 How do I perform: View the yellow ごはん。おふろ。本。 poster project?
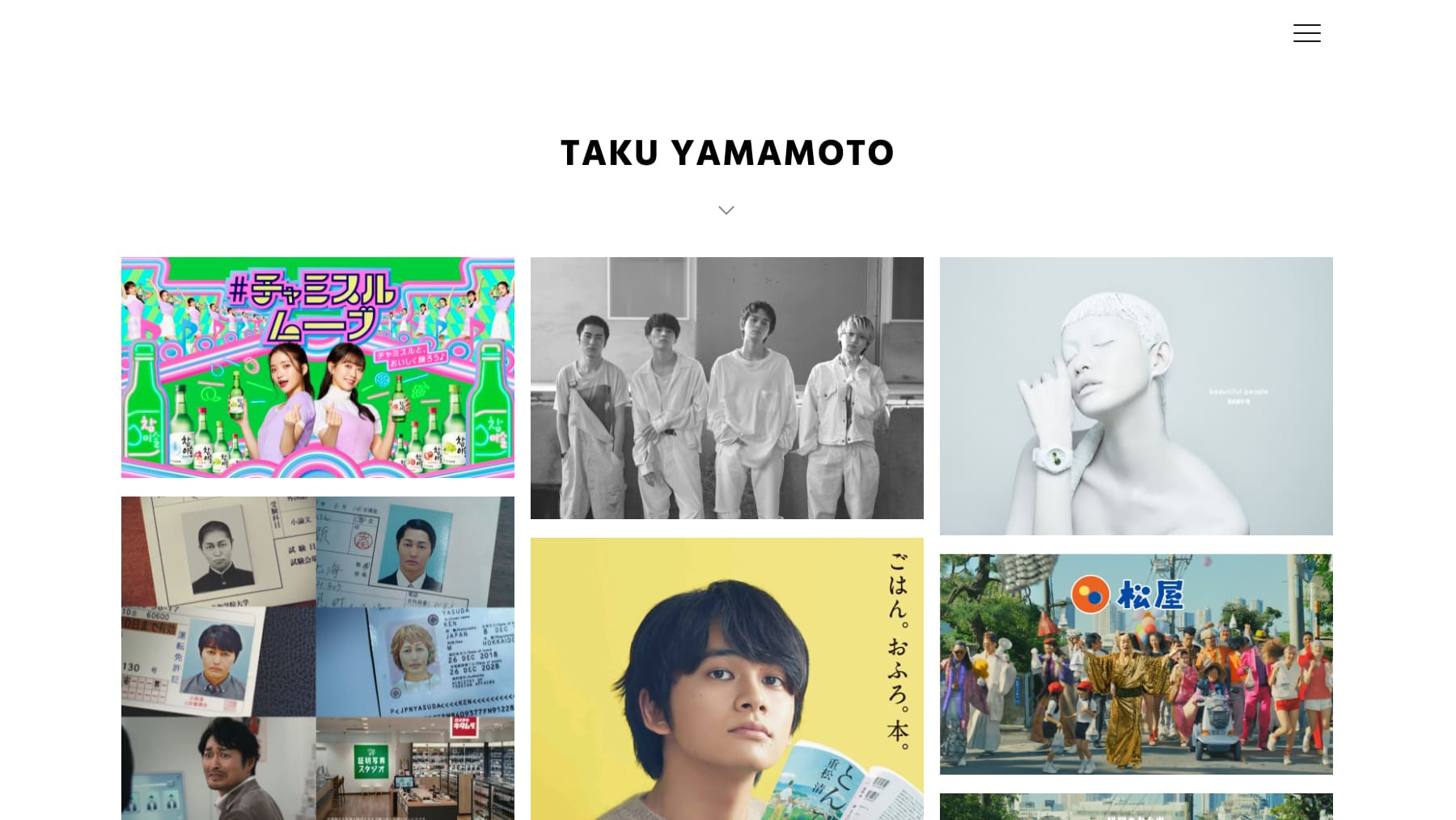point(726,678)
